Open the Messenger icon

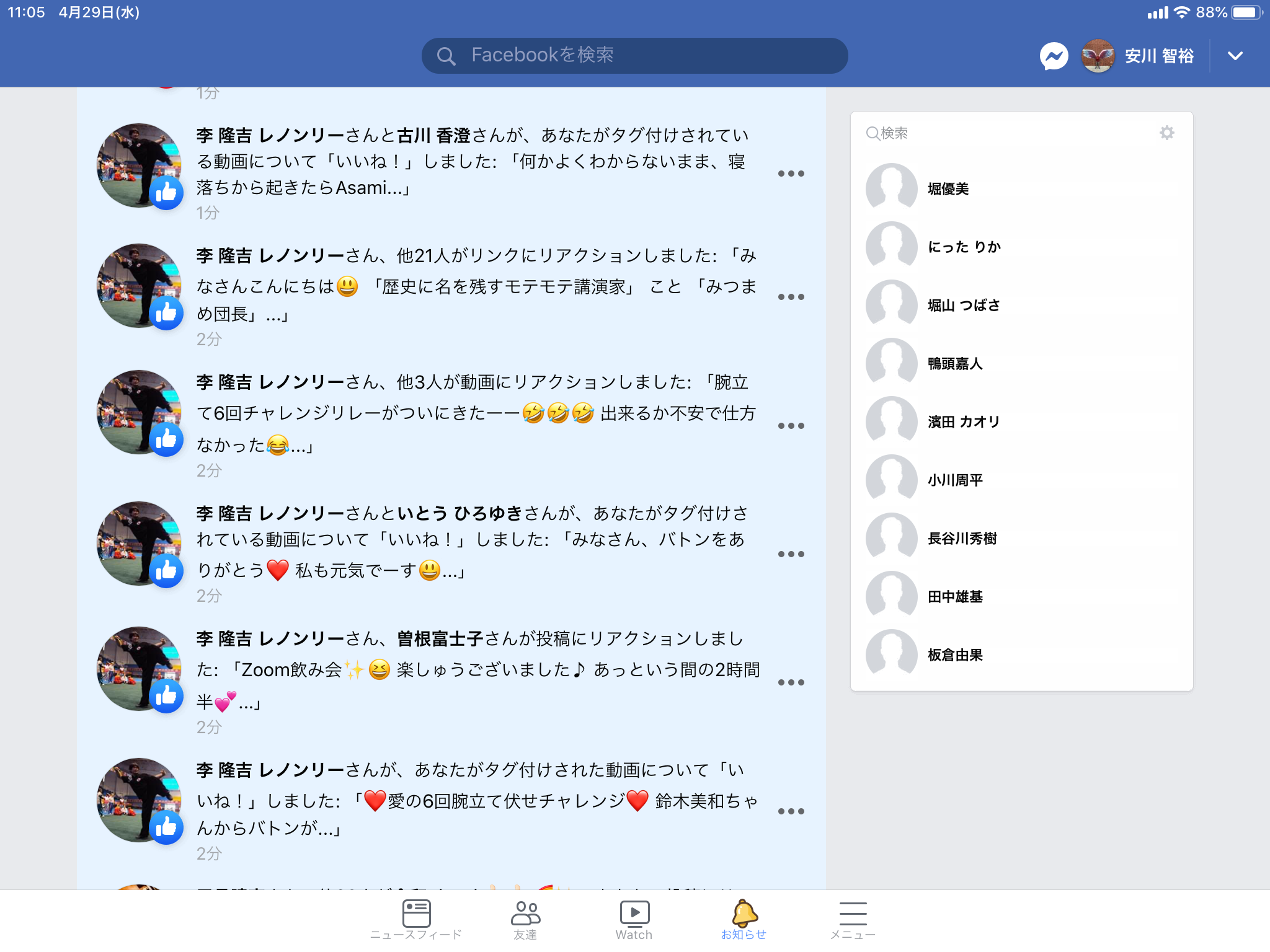[x=1054, y=56]
